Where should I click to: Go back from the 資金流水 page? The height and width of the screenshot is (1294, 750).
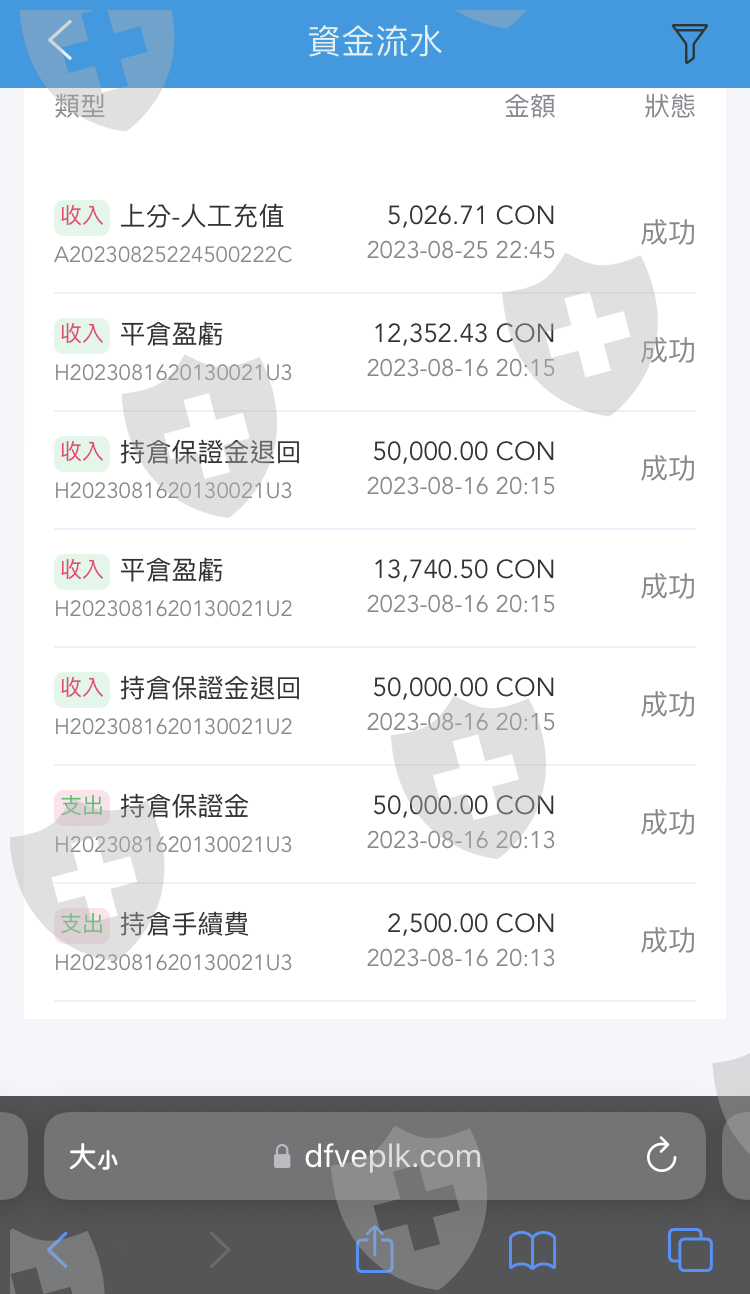click(x=60, y=42)
